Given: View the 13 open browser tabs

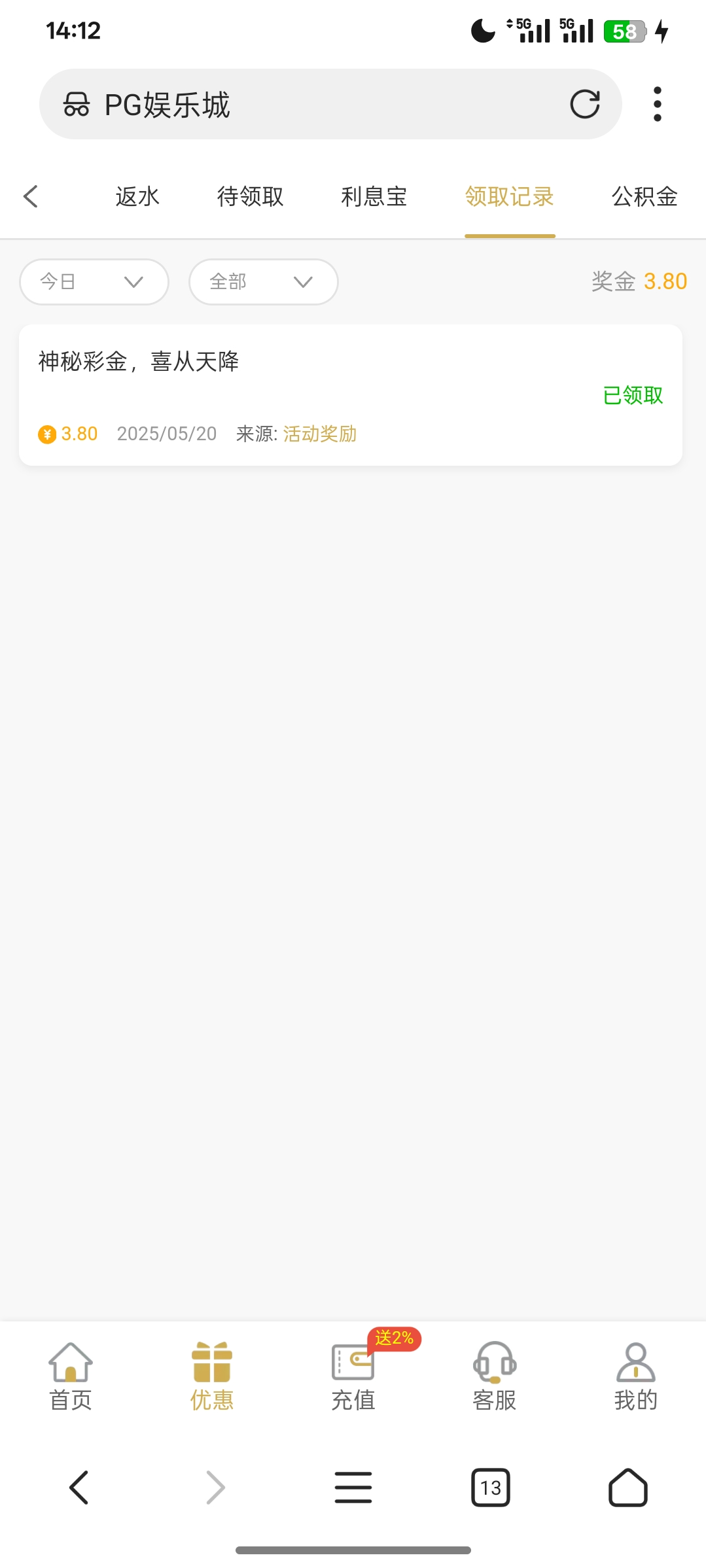Looking at the screenshot, I should (x=491, y=1488).
